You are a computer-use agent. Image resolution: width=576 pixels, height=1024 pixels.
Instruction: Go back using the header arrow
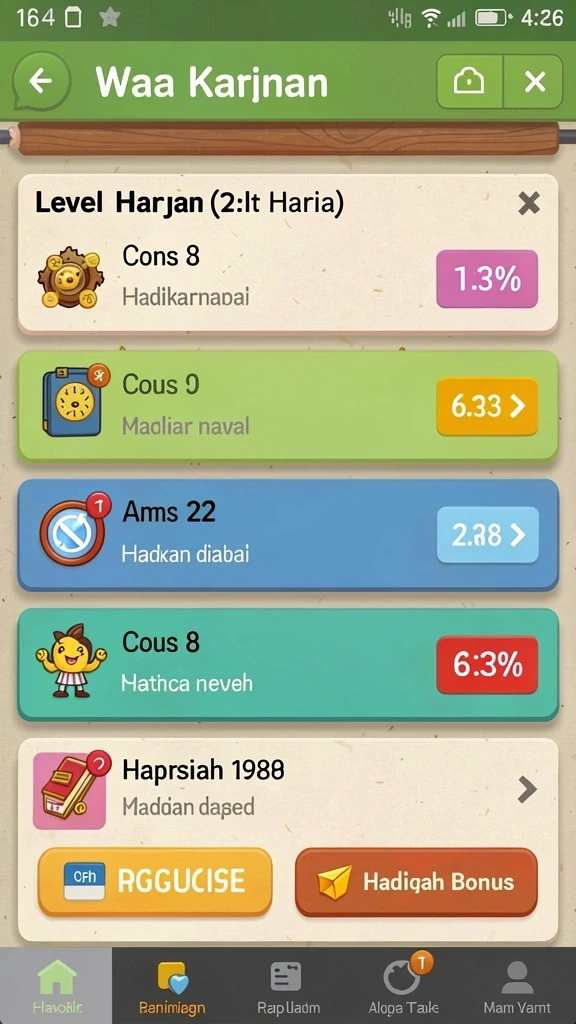coord(41,82)
